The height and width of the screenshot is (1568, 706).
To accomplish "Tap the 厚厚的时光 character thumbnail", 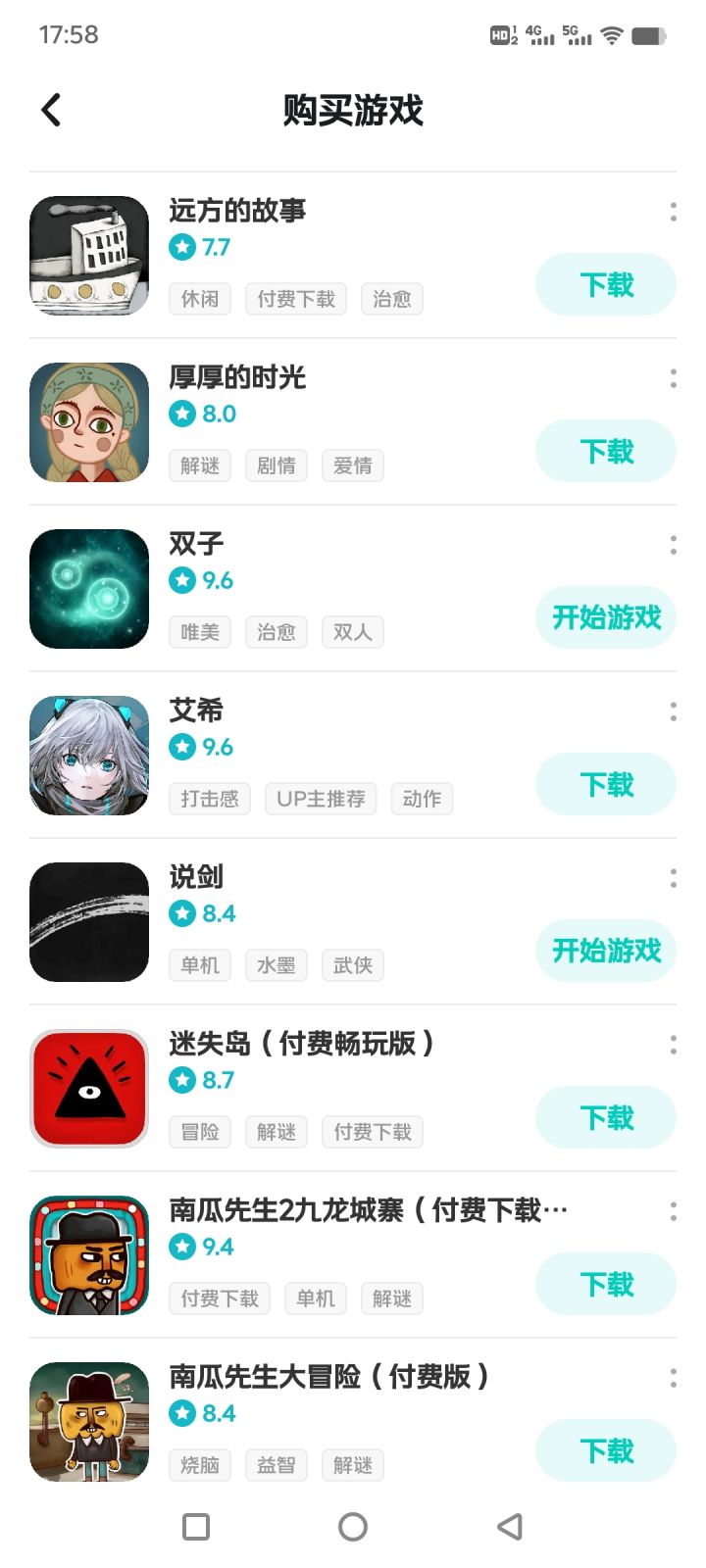I will click(x=88, y=421).
